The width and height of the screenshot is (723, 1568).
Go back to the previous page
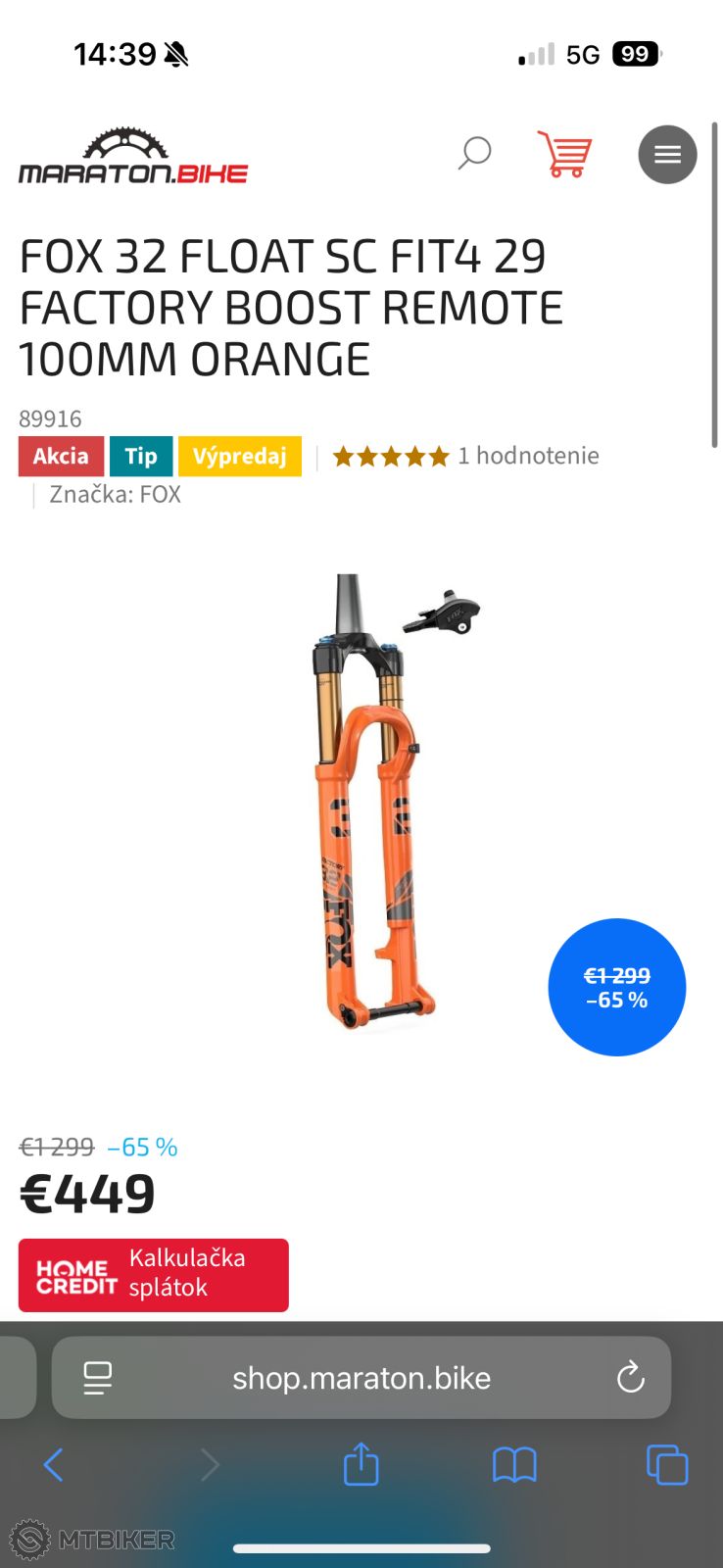point(54,1465)
